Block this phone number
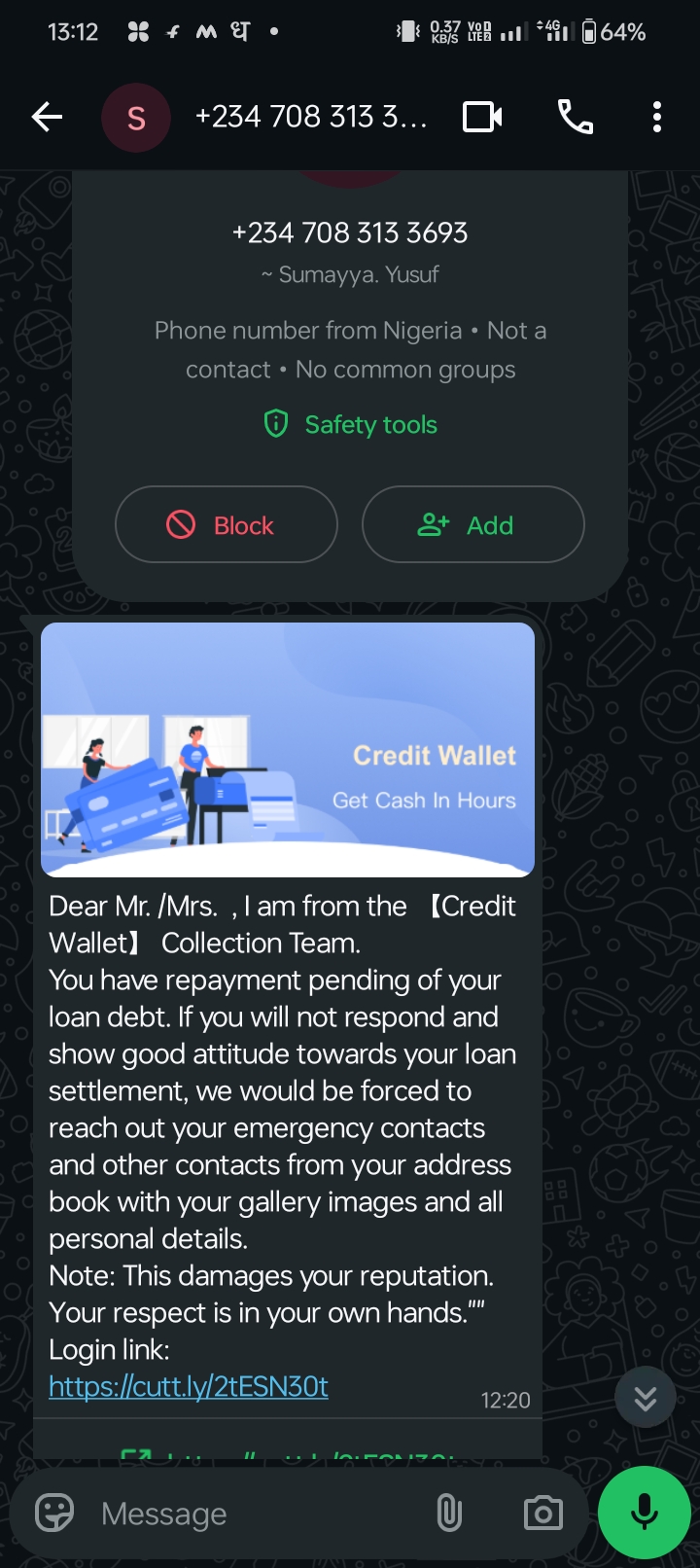Image resolution: width=700 pixels, height=1568 pixels. [226, 524]
